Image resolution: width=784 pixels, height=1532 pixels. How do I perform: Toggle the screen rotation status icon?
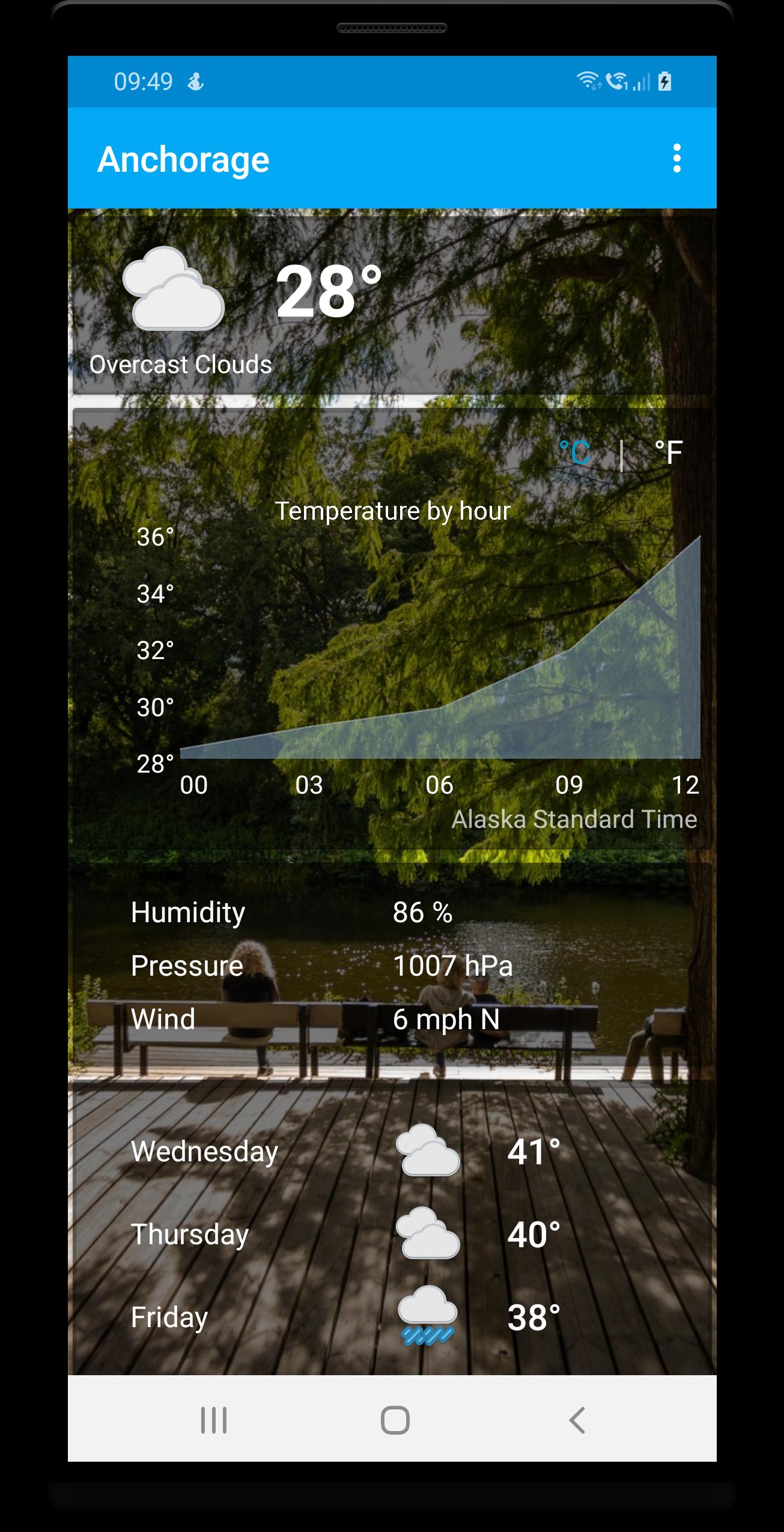197,82
